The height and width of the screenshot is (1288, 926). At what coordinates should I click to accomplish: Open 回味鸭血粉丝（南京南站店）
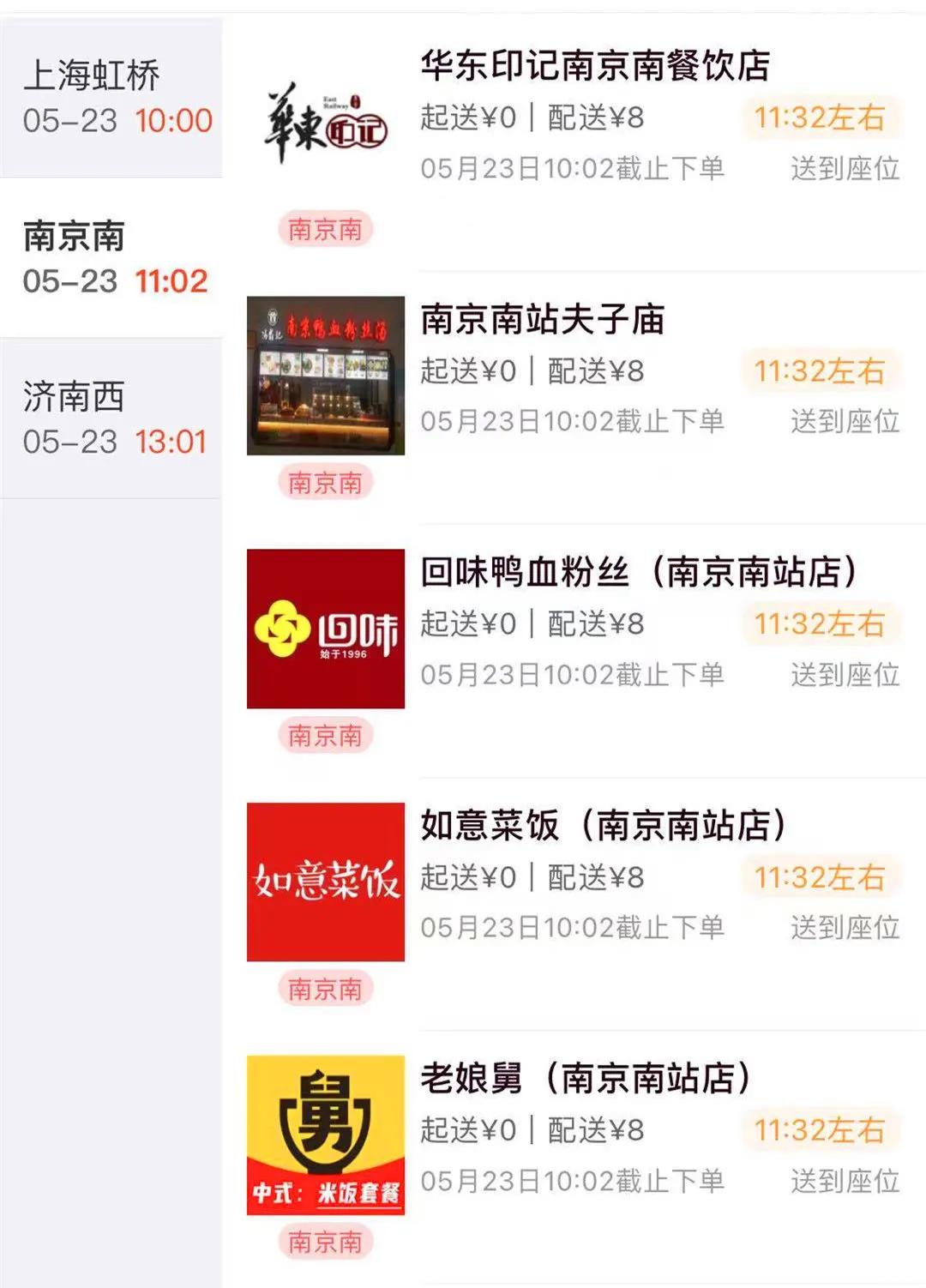pos(638,573)
